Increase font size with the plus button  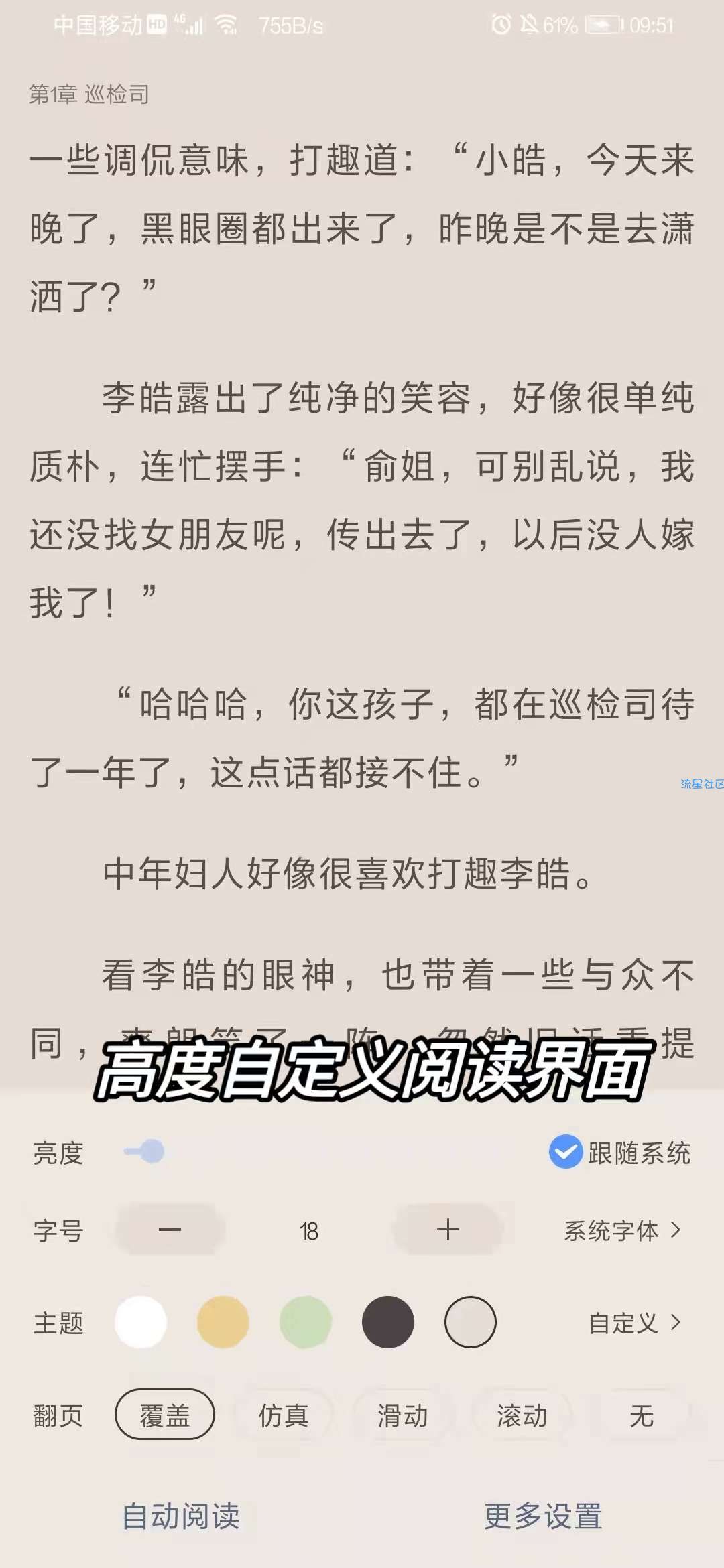(x=448, y=1230)
